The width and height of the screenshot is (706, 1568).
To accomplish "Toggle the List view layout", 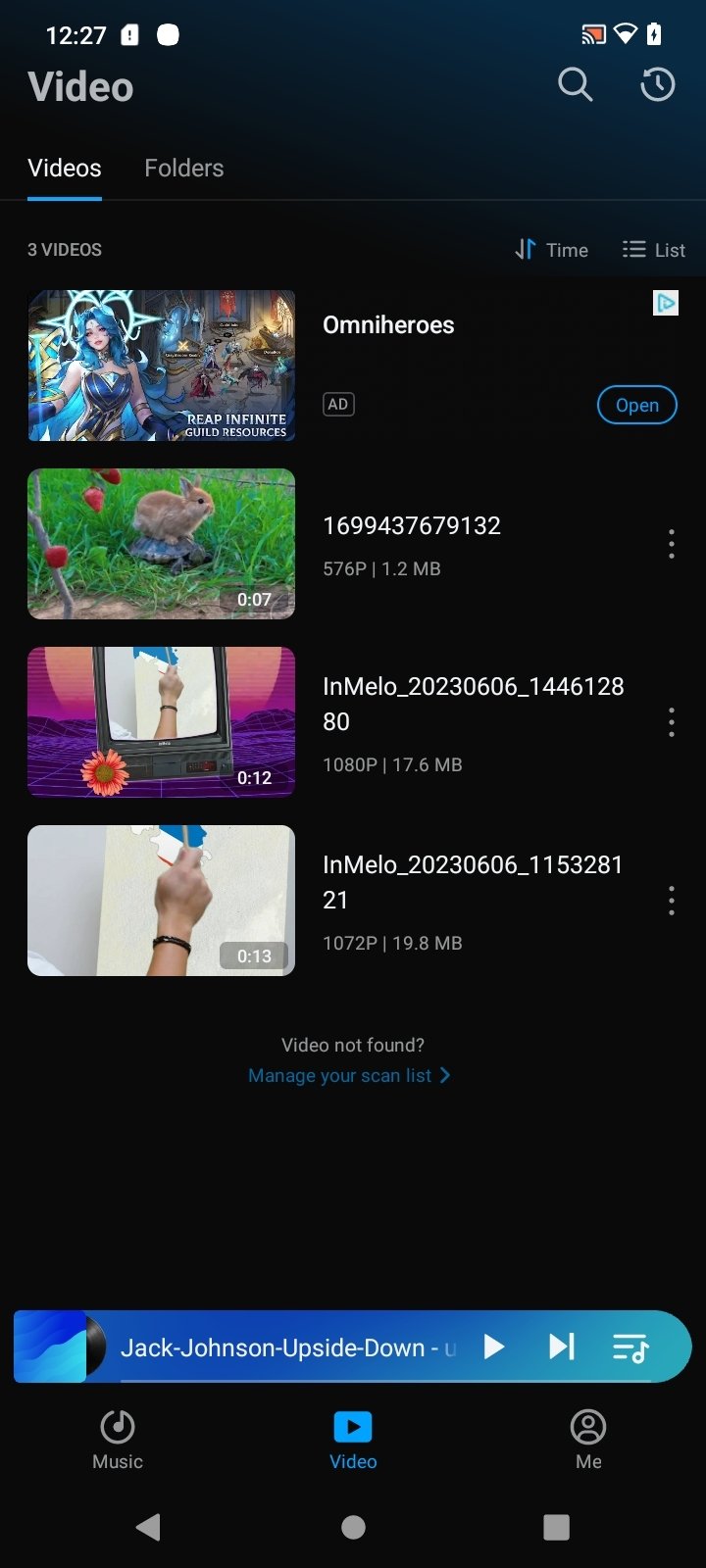I will (654, 250).
